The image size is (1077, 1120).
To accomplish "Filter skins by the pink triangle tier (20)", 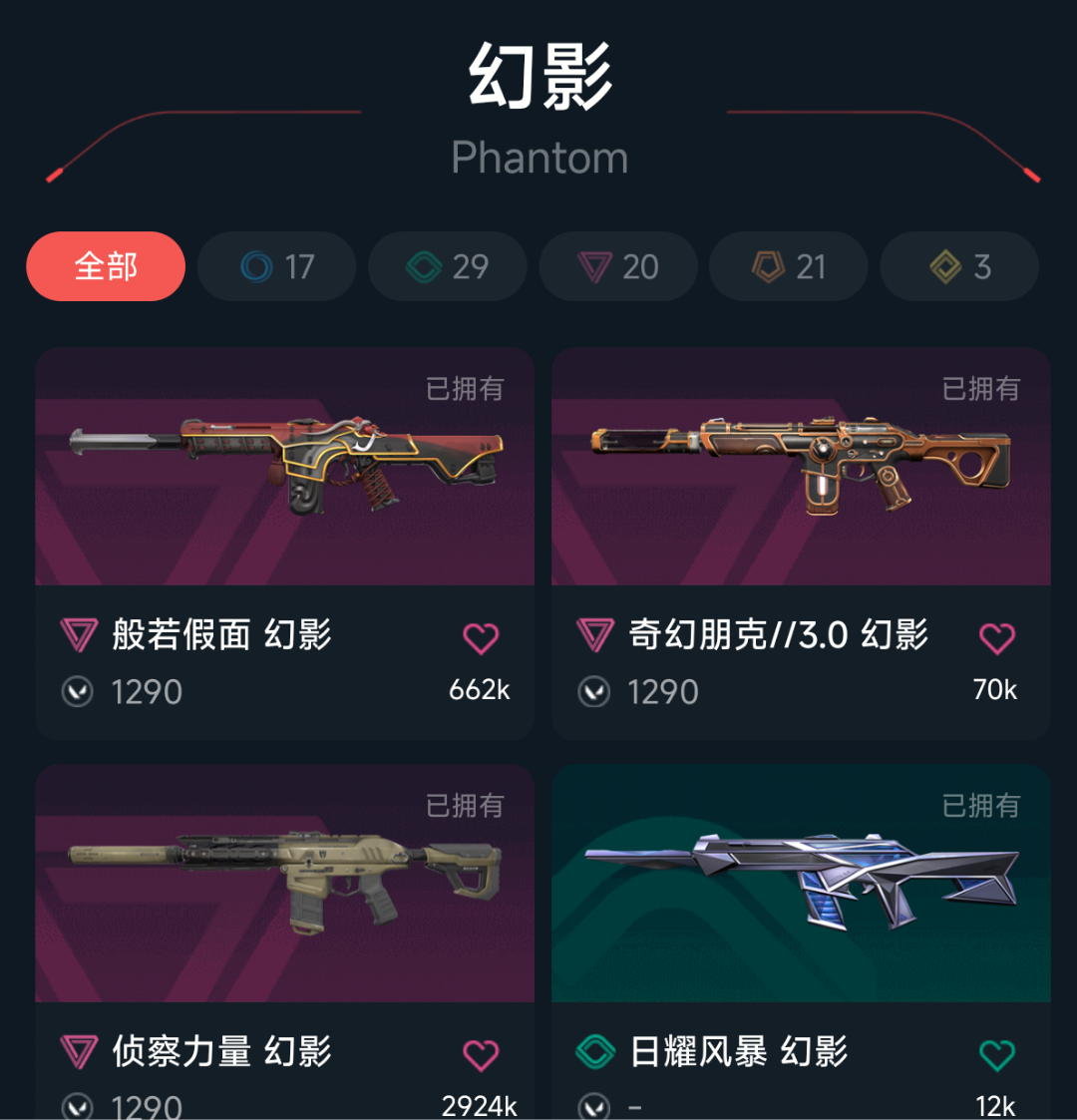I will (617, 266).
